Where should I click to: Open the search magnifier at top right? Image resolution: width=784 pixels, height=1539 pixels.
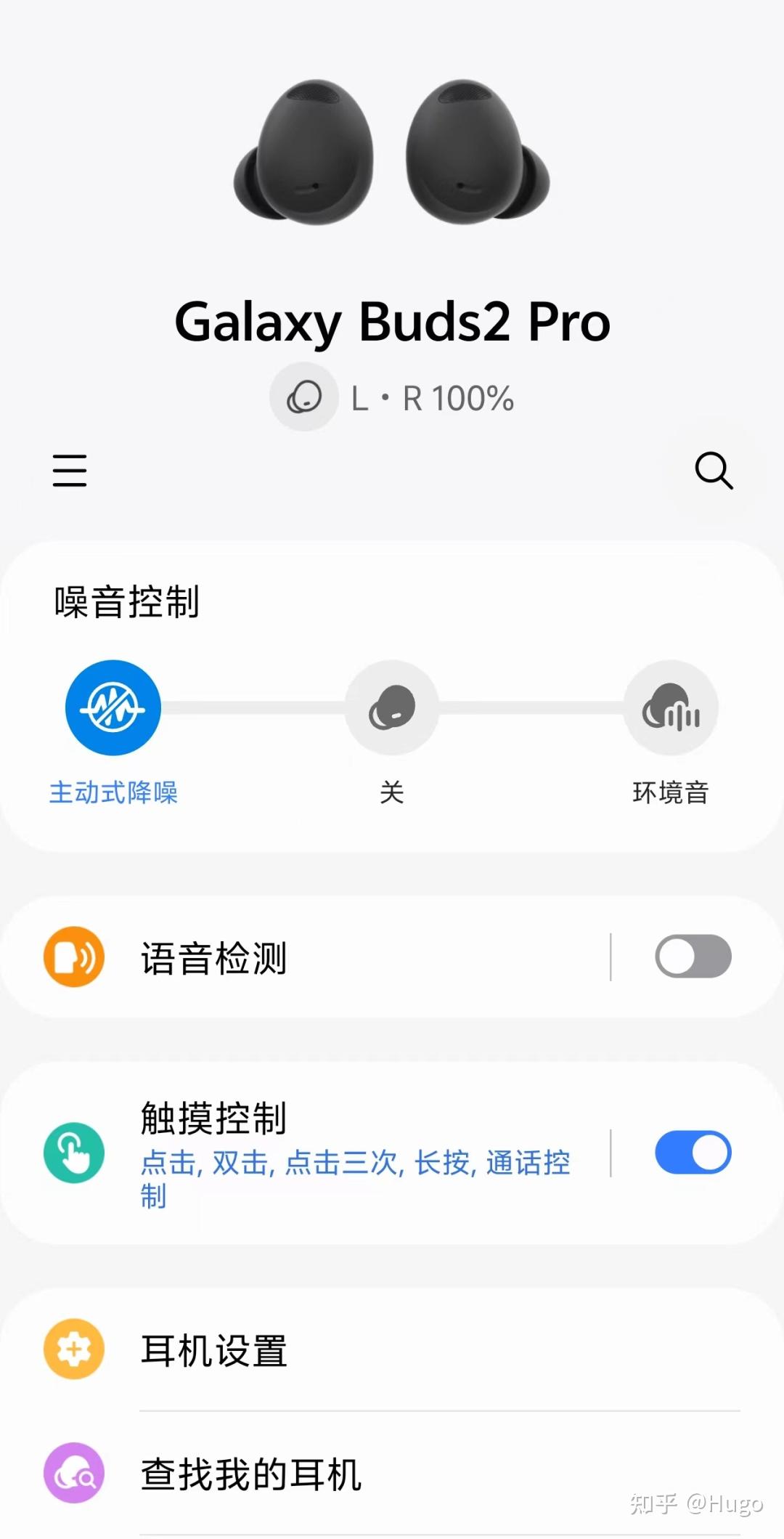click(715, 471)
